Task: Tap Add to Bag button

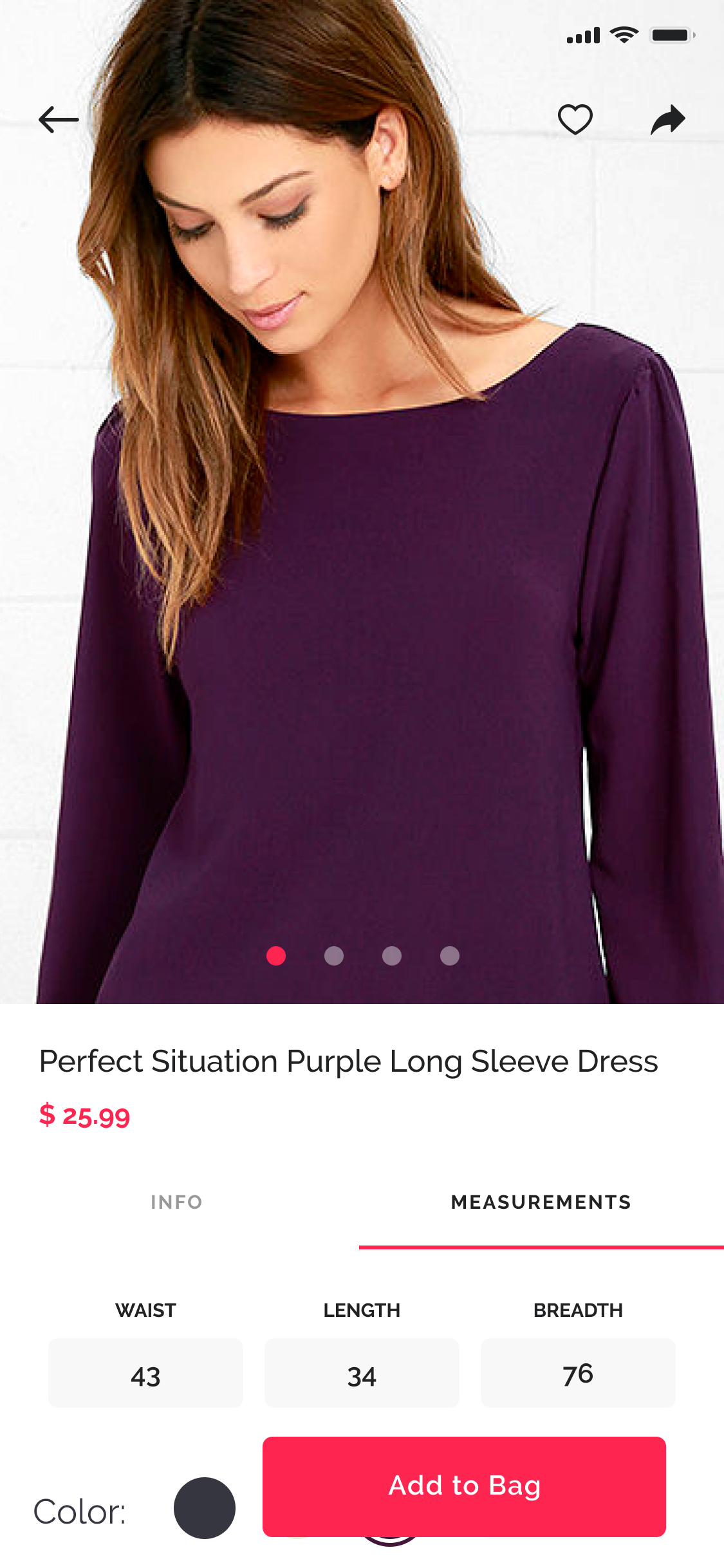Action: (464, 1486)
